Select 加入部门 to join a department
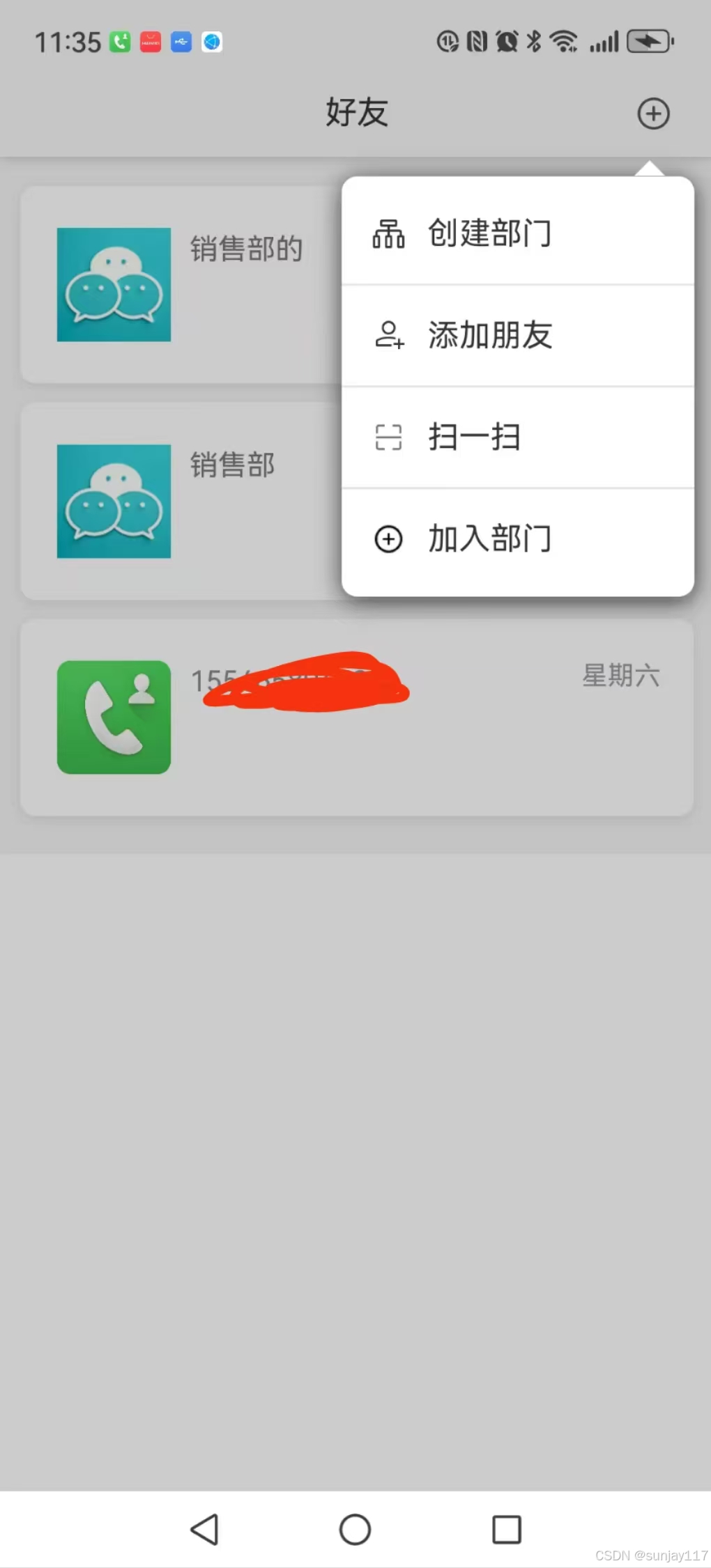 (518, 540)
